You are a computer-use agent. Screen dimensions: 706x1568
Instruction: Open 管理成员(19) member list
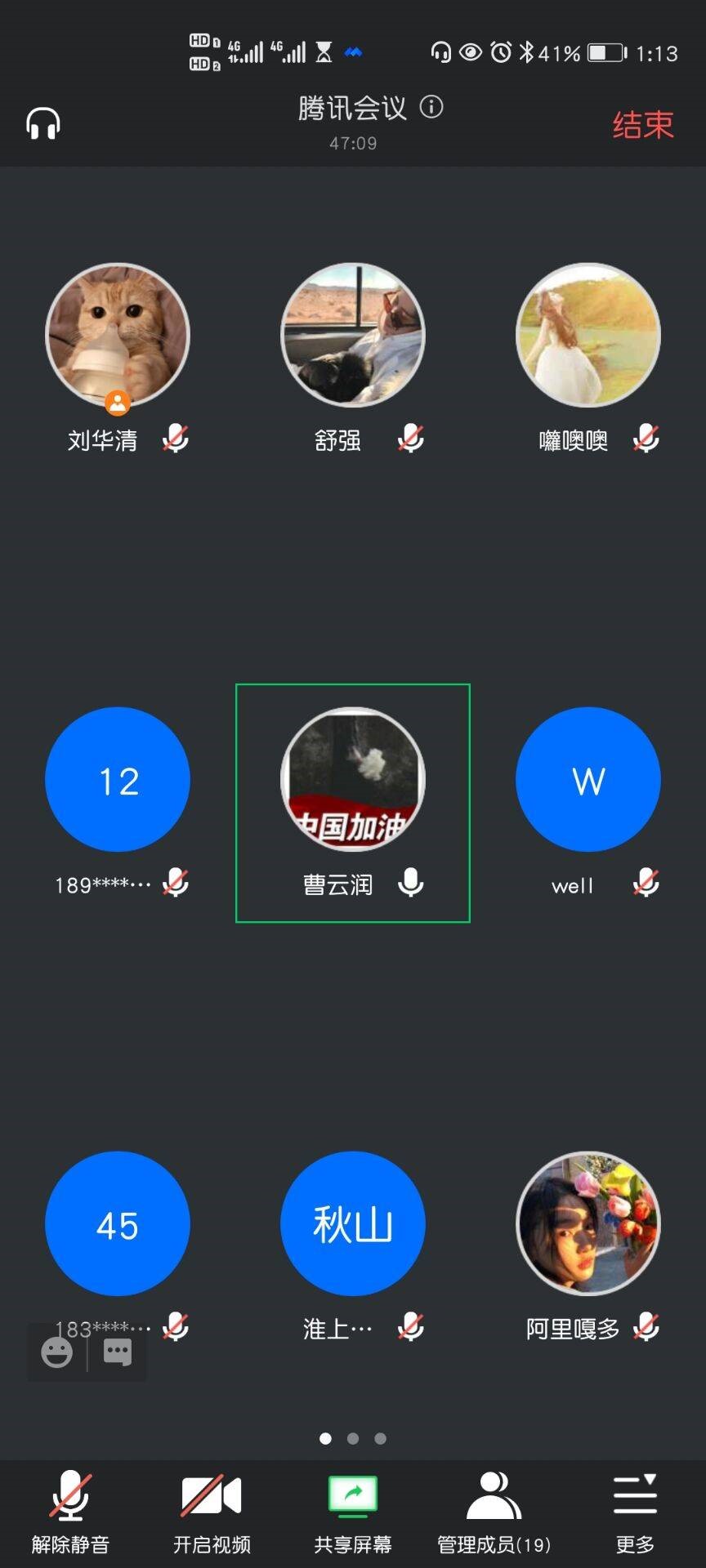494,1512
